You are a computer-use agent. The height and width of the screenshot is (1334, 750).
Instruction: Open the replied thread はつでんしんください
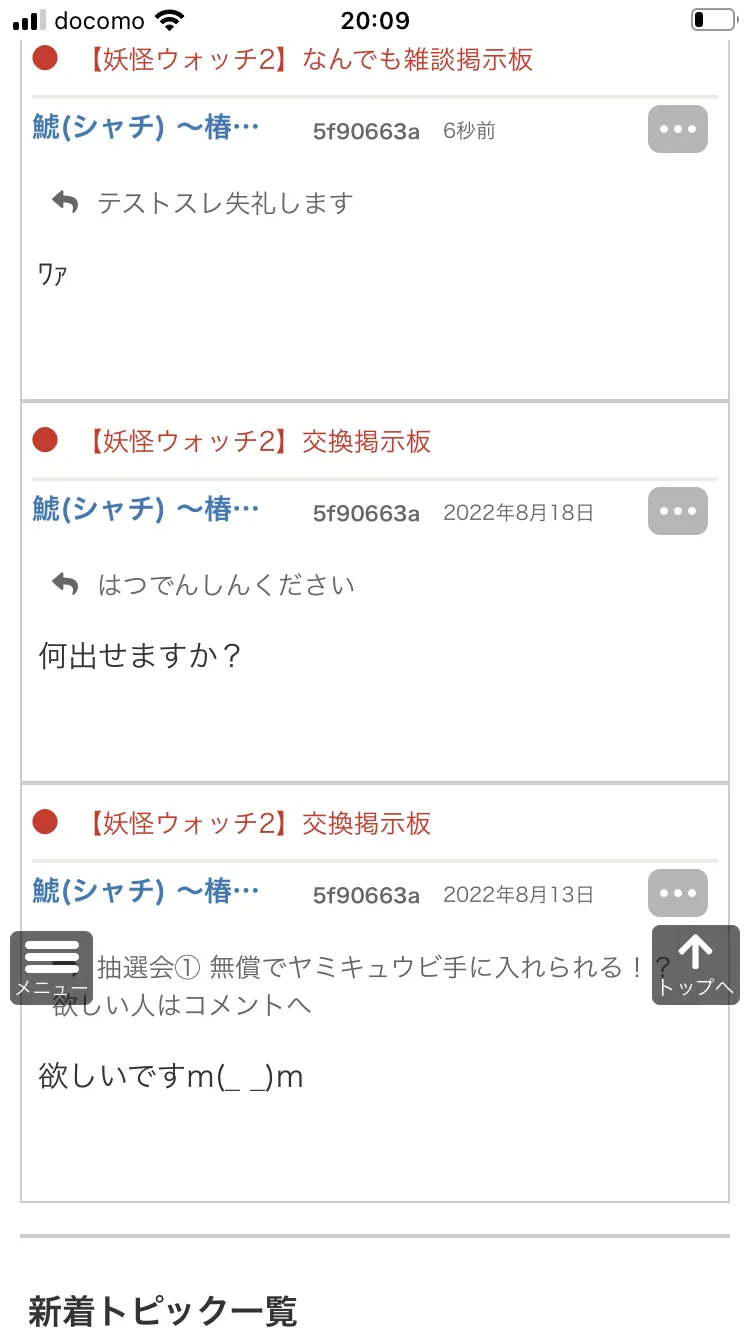[x=226, y=585]
